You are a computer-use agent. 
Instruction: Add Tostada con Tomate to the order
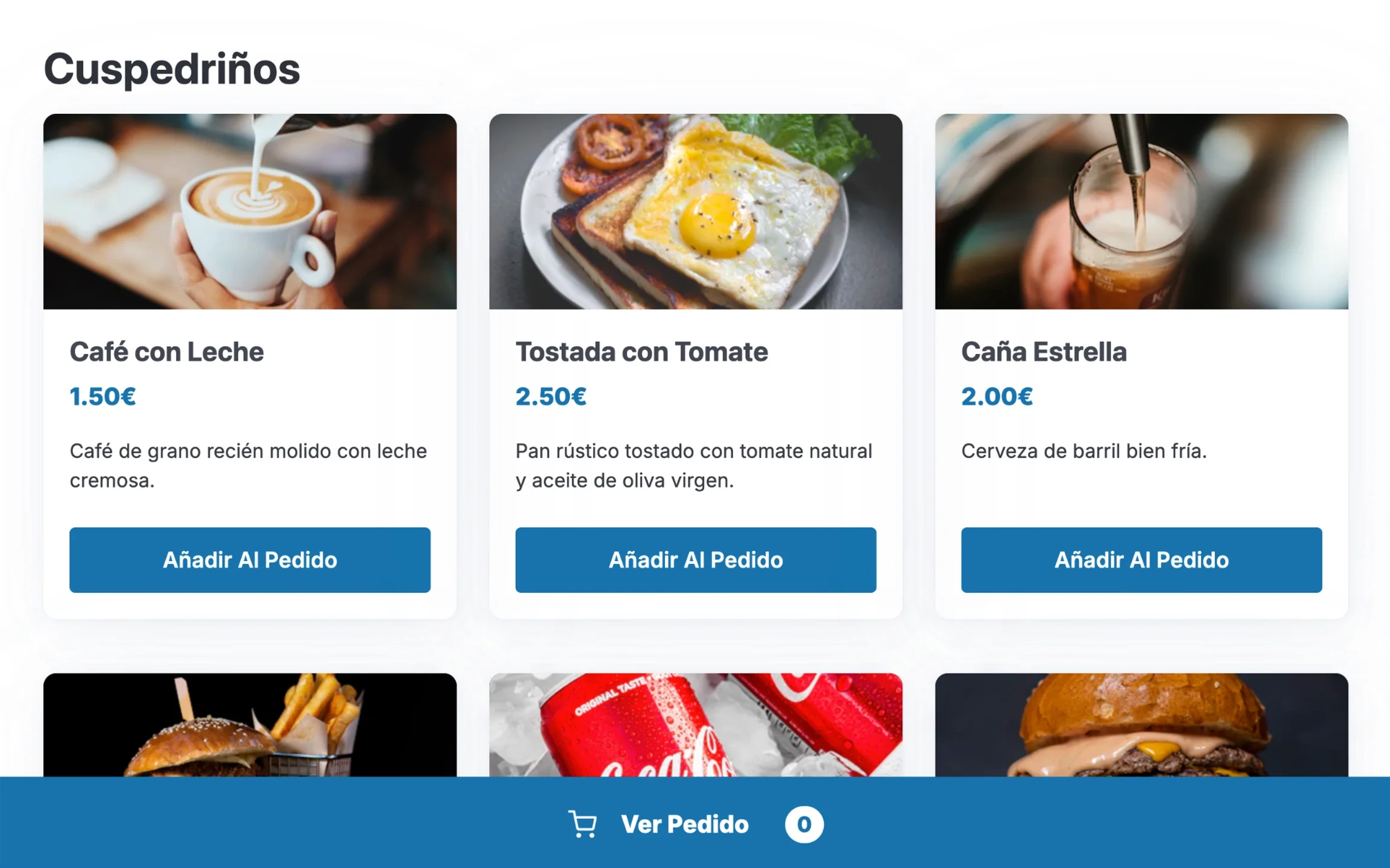tap(695, 560)
